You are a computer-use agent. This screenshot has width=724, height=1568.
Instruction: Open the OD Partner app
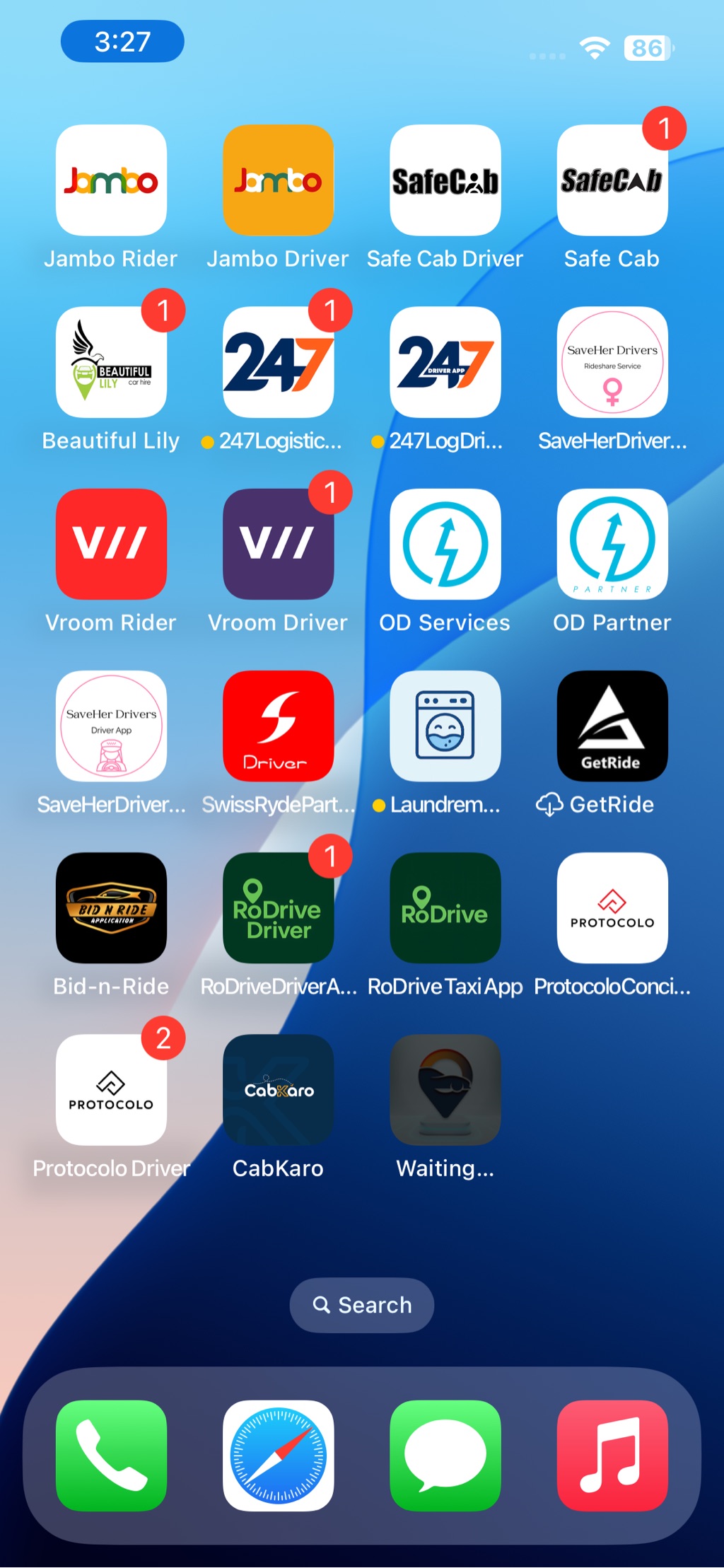(x=612, y=544)
